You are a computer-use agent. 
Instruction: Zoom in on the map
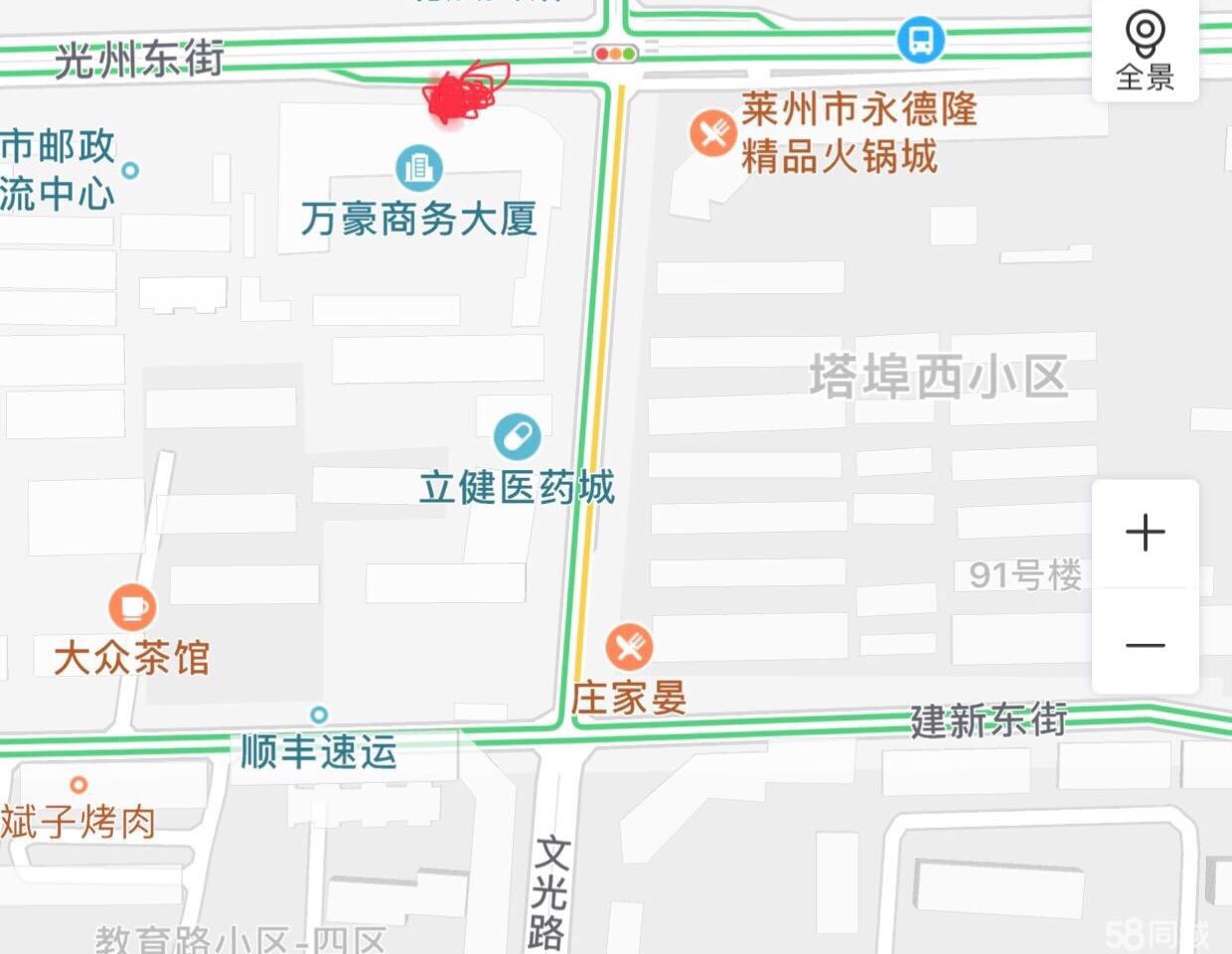(1146, 533)
